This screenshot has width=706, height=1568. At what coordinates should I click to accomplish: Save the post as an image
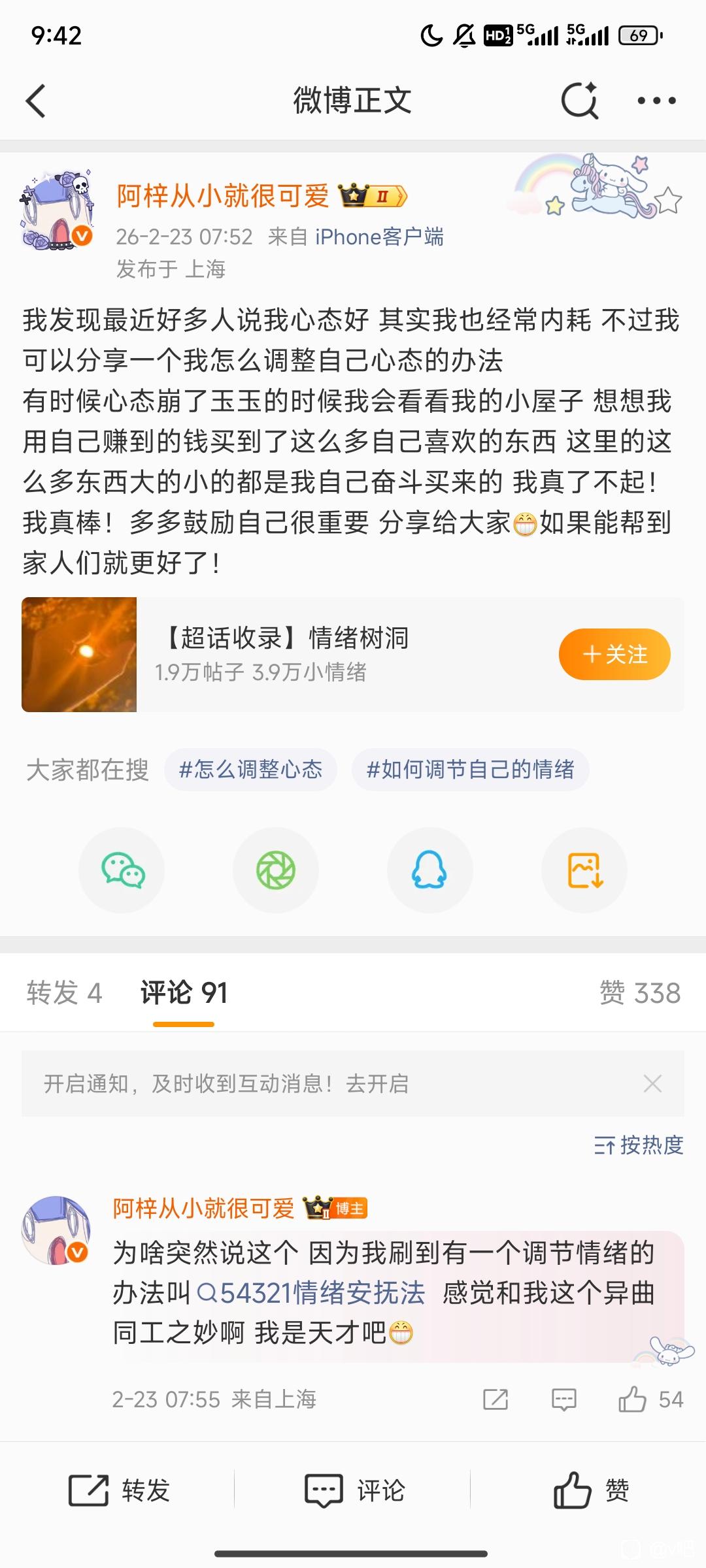pyautogui.click(x=584, y=870)
